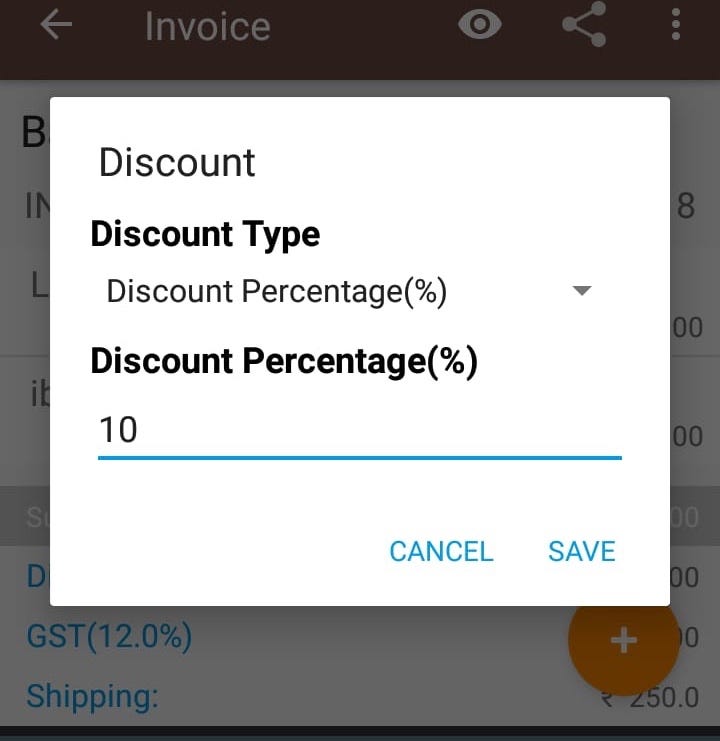Go back from the Invoice screen
The height and width of the screenshot is (741, 720).
pos(56,25)
